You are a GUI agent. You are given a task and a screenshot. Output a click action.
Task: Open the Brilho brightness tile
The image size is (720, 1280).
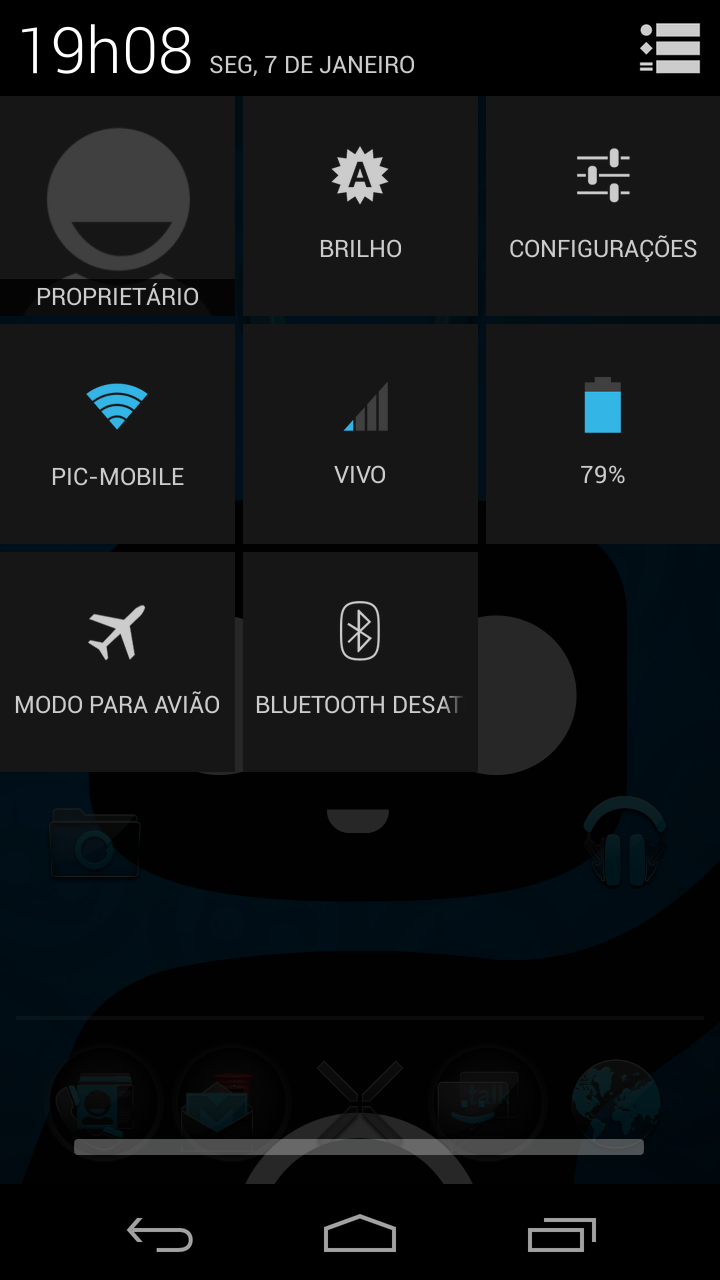[360, 206]
